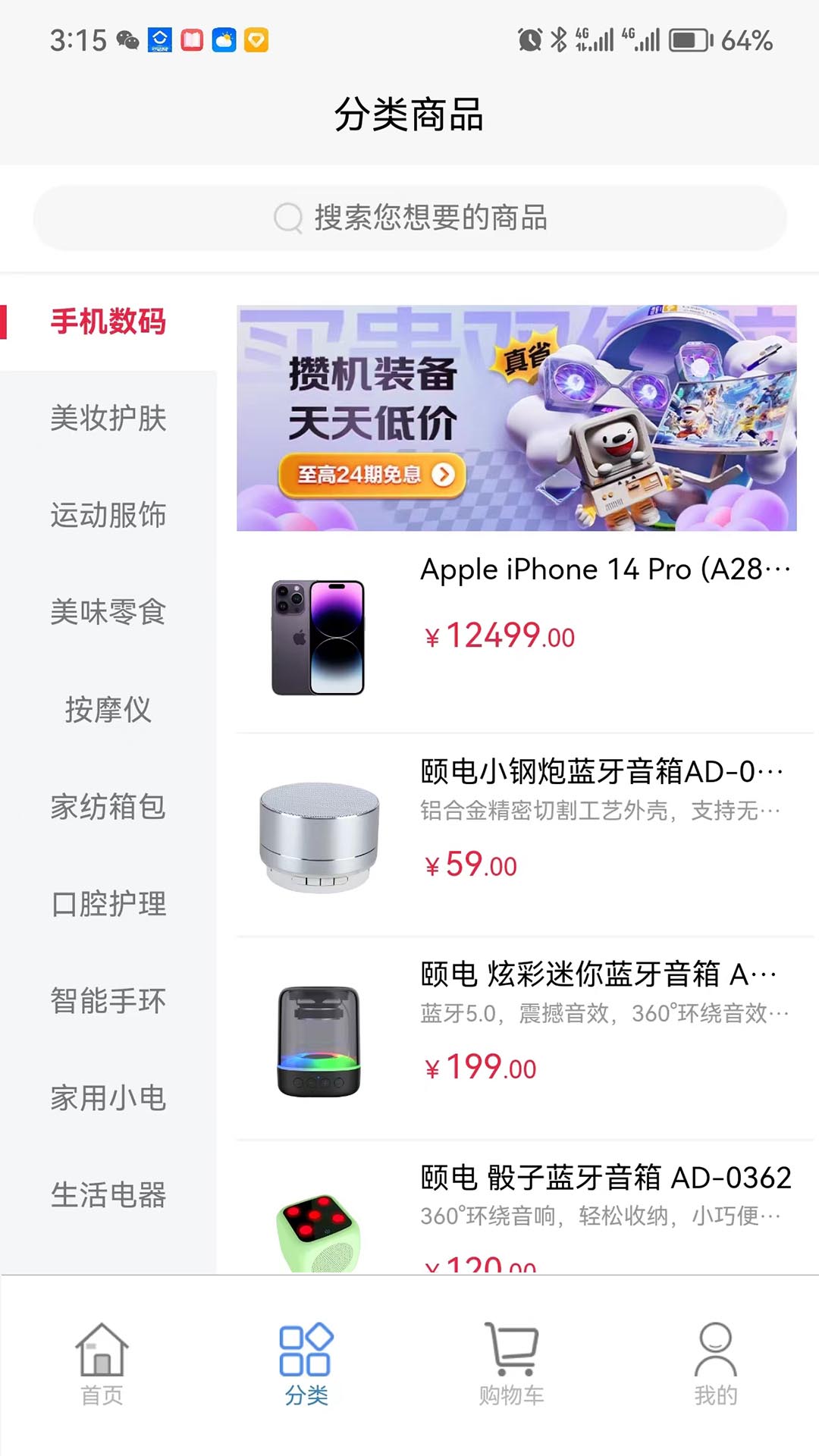Switch to the 运动服饰 category
819x1456 pixels.
point(108,516)
